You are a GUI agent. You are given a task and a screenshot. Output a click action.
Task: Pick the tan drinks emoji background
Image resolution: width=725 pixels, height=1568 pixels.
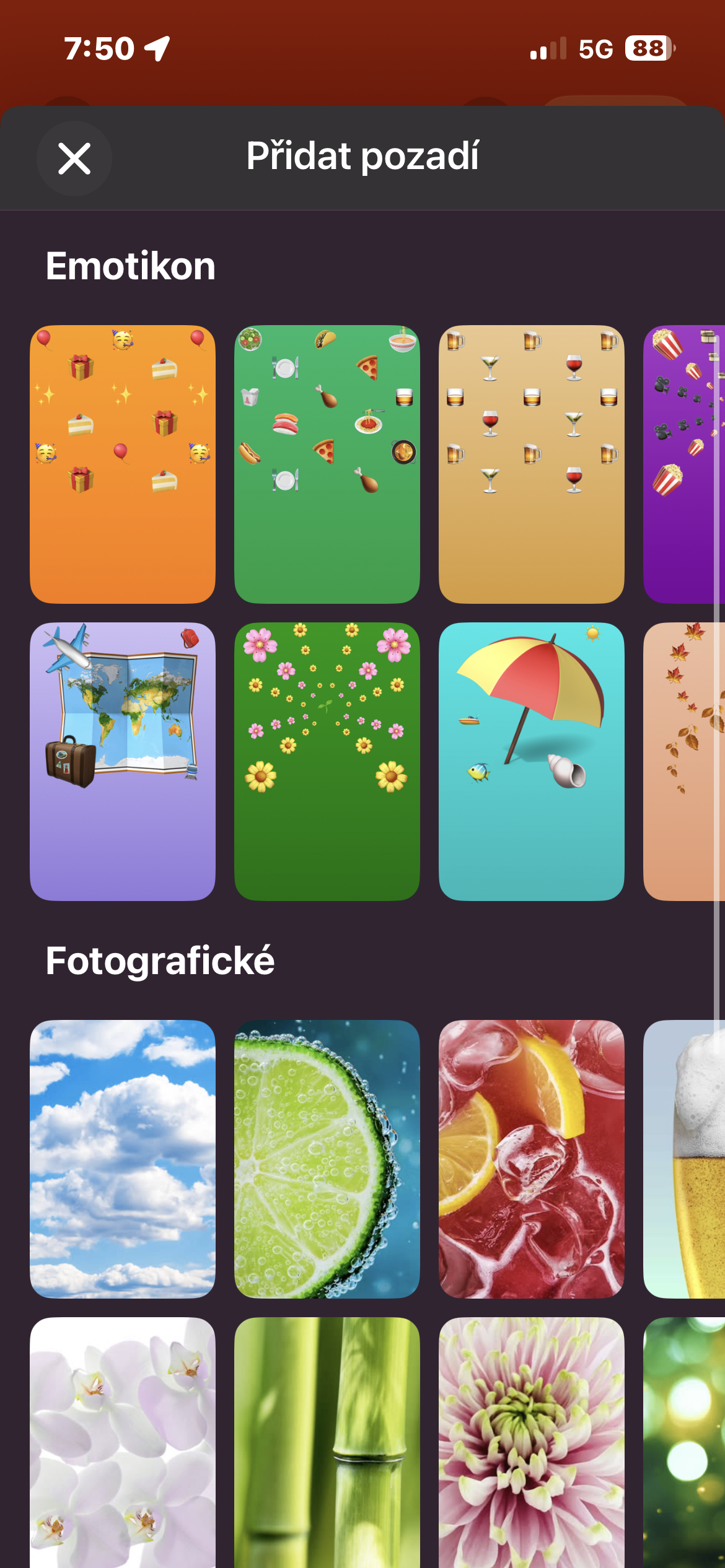(x=532, y=464)
